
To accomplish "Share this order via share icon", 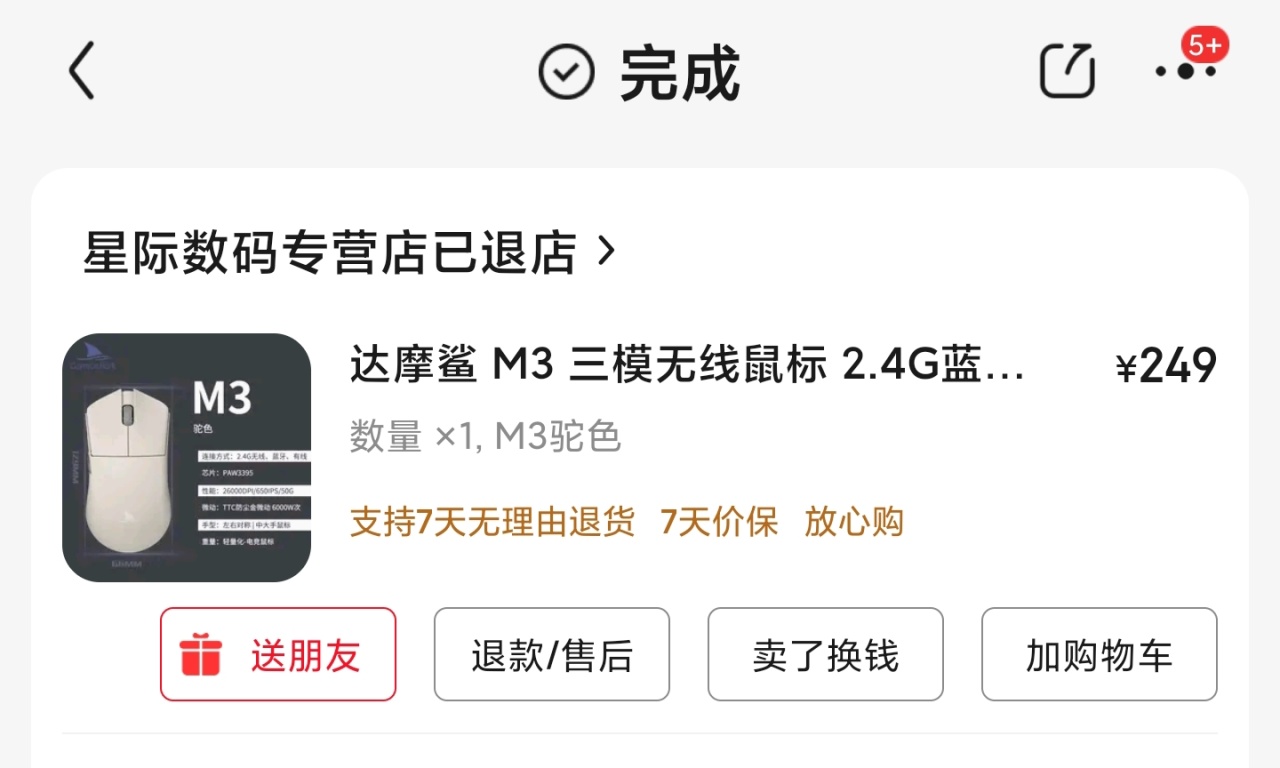I will (x=1067, y=70).
